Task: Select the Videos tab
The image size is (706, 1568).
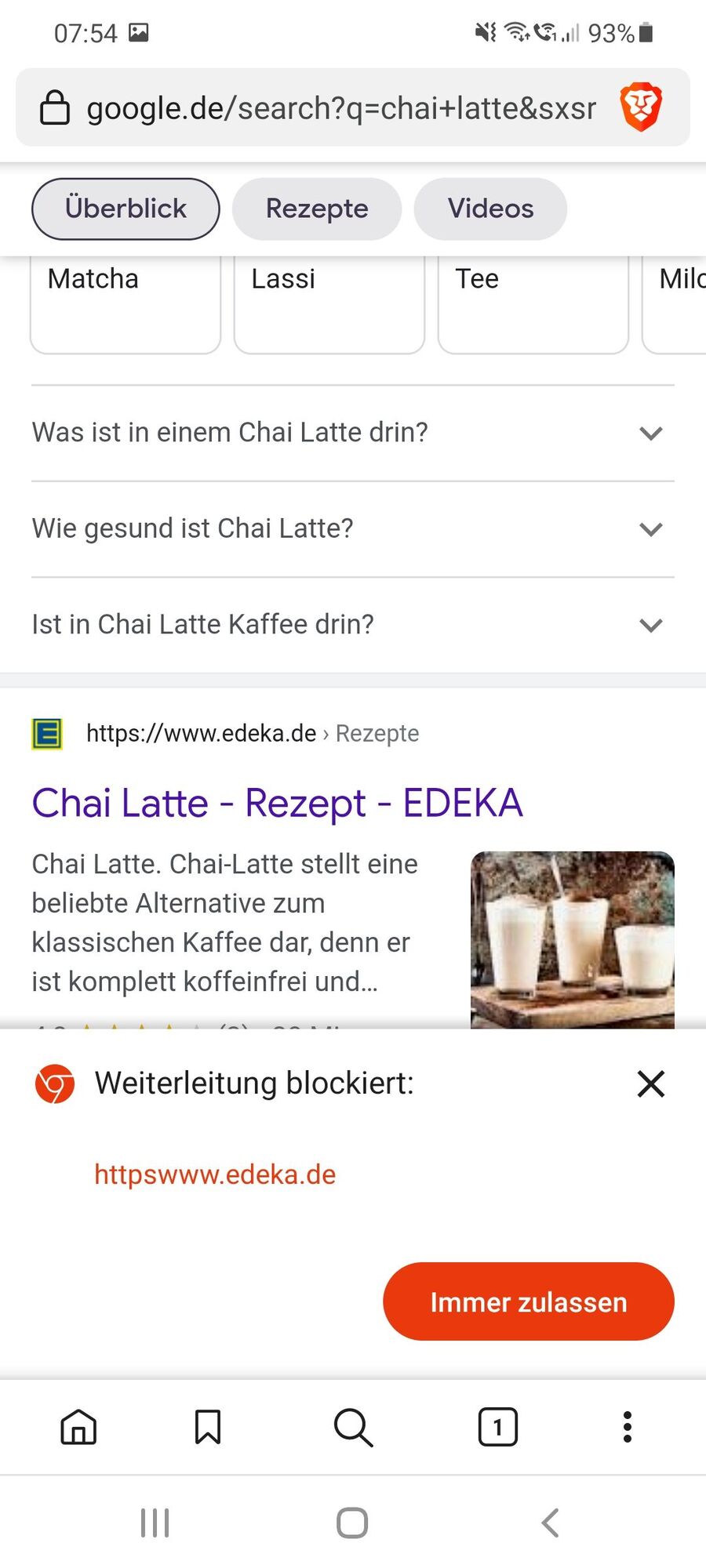Action: (x=490, y=209)
